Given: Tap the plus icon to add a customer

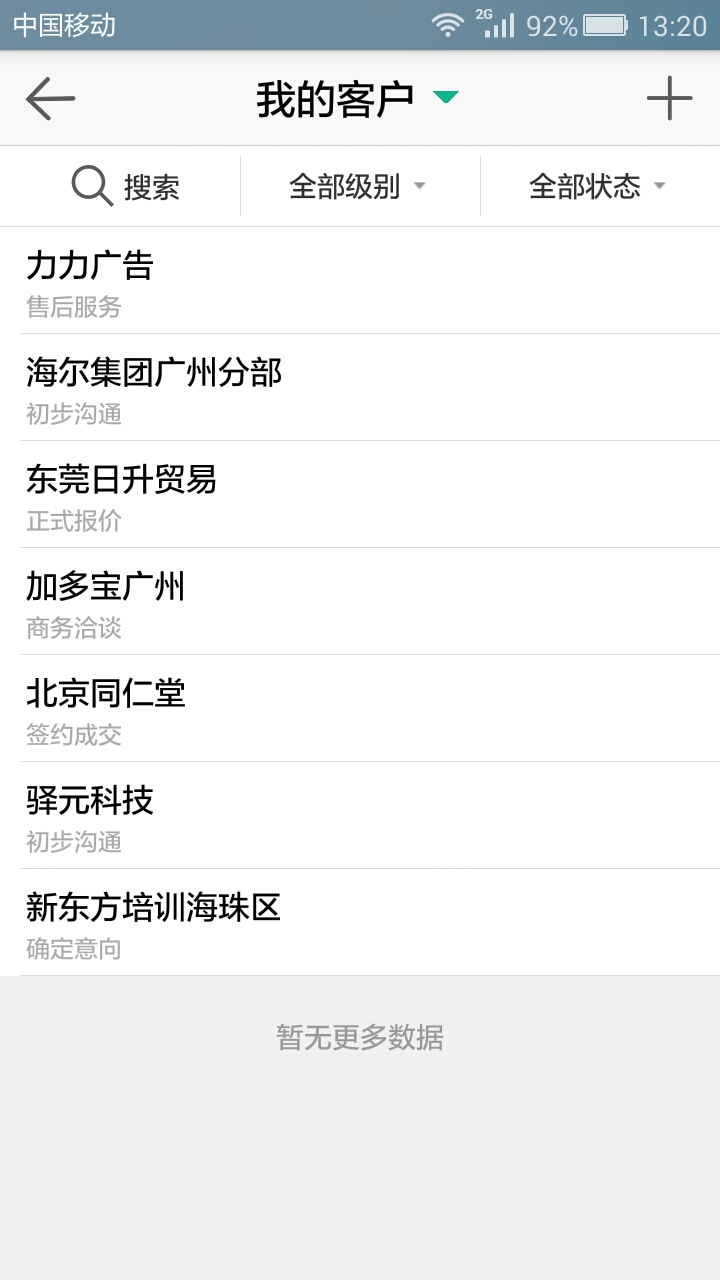Looking at the screenshot, I should [x=671, y=97].
